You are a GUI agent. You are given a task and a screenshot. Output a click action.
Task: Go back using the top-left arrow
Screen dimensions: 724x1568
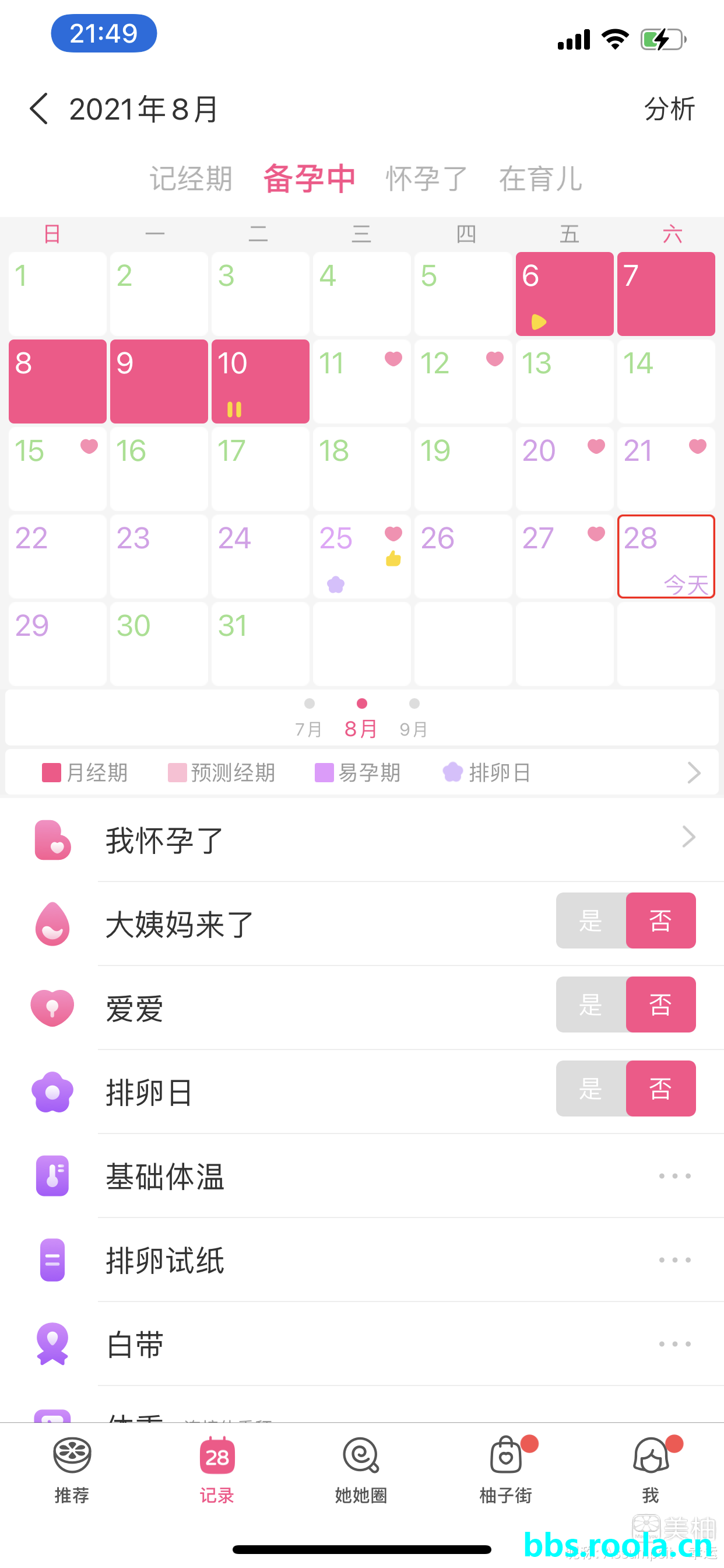click(39, 109)
